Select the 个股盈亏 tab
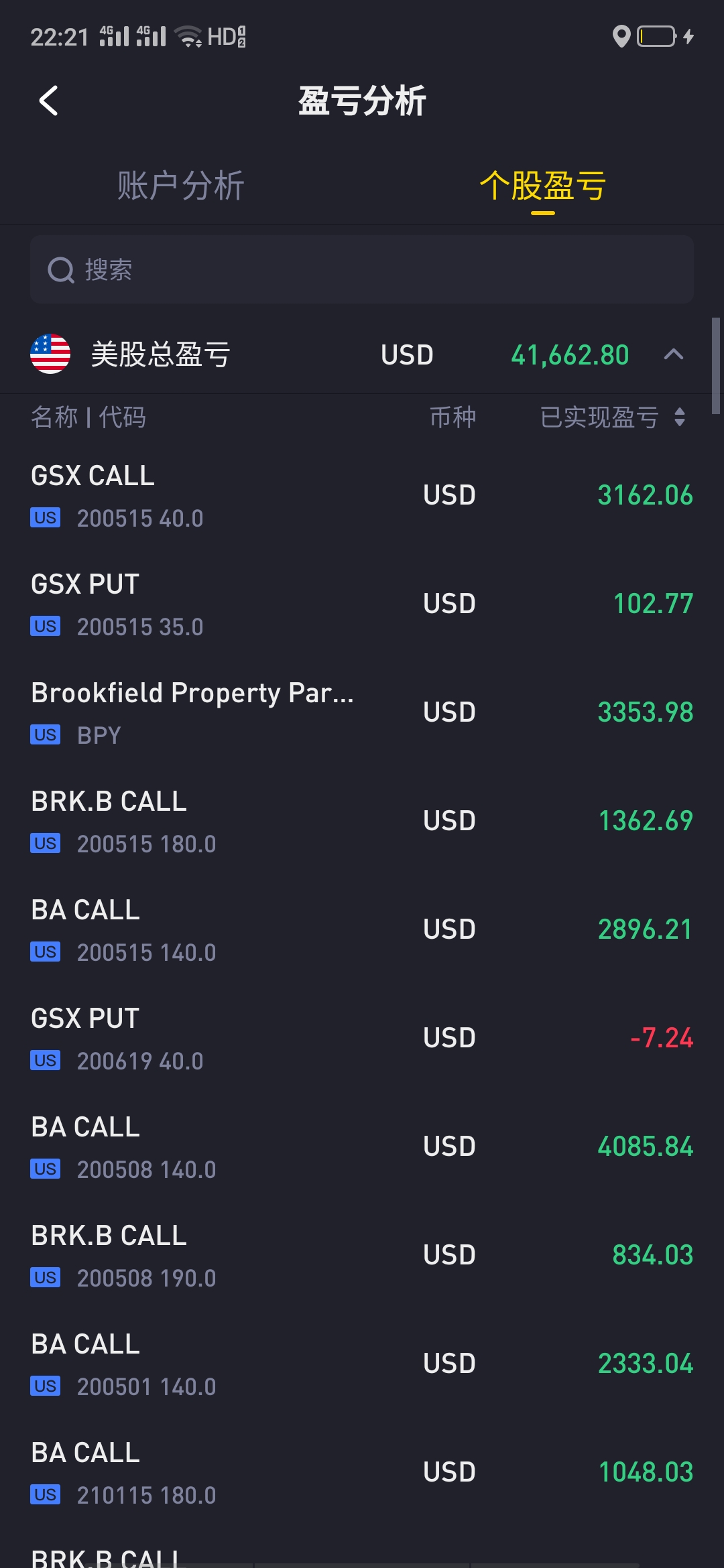 pos(542,186)
